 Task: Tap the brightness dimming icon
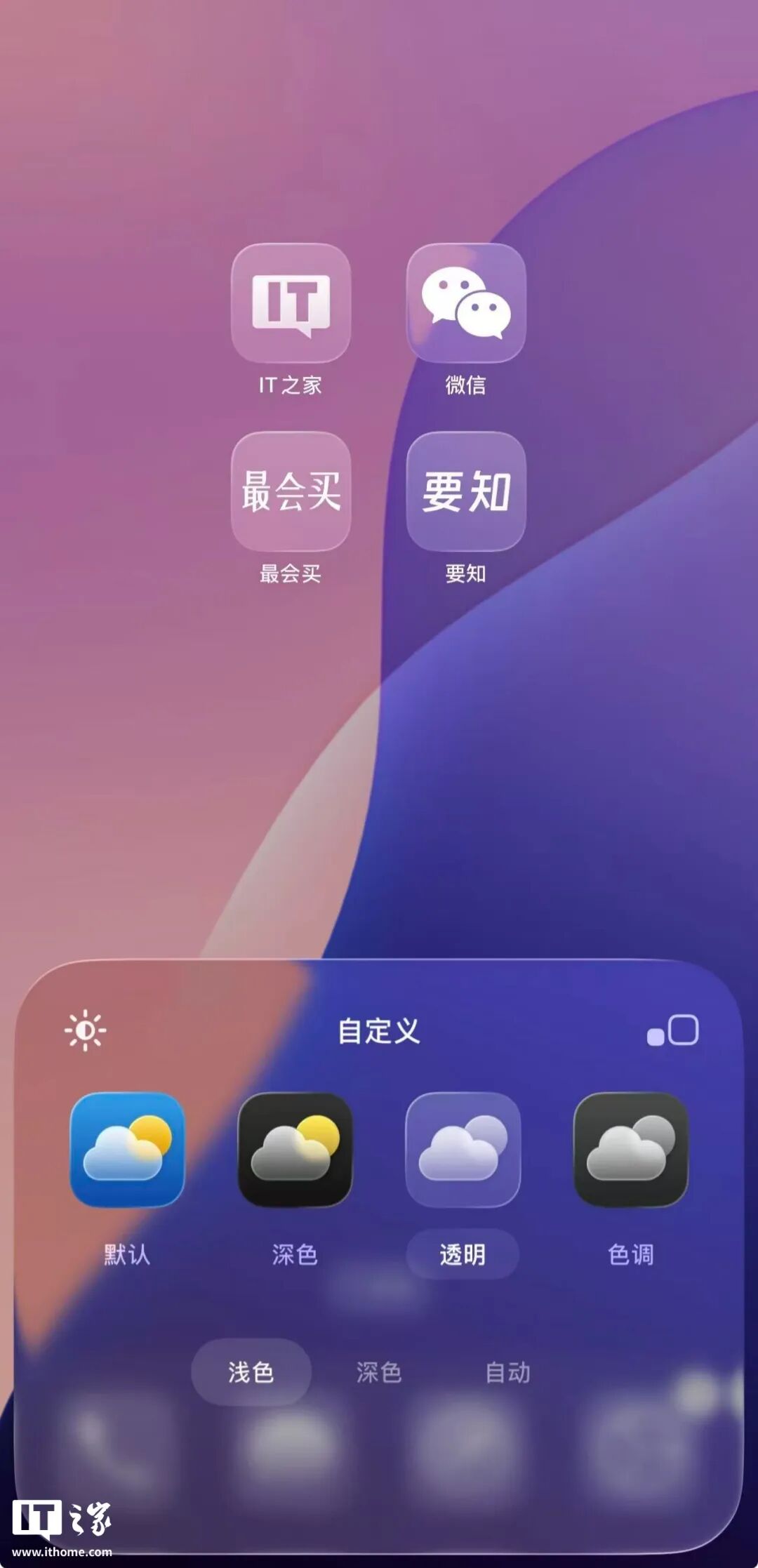pos(85,1030)
